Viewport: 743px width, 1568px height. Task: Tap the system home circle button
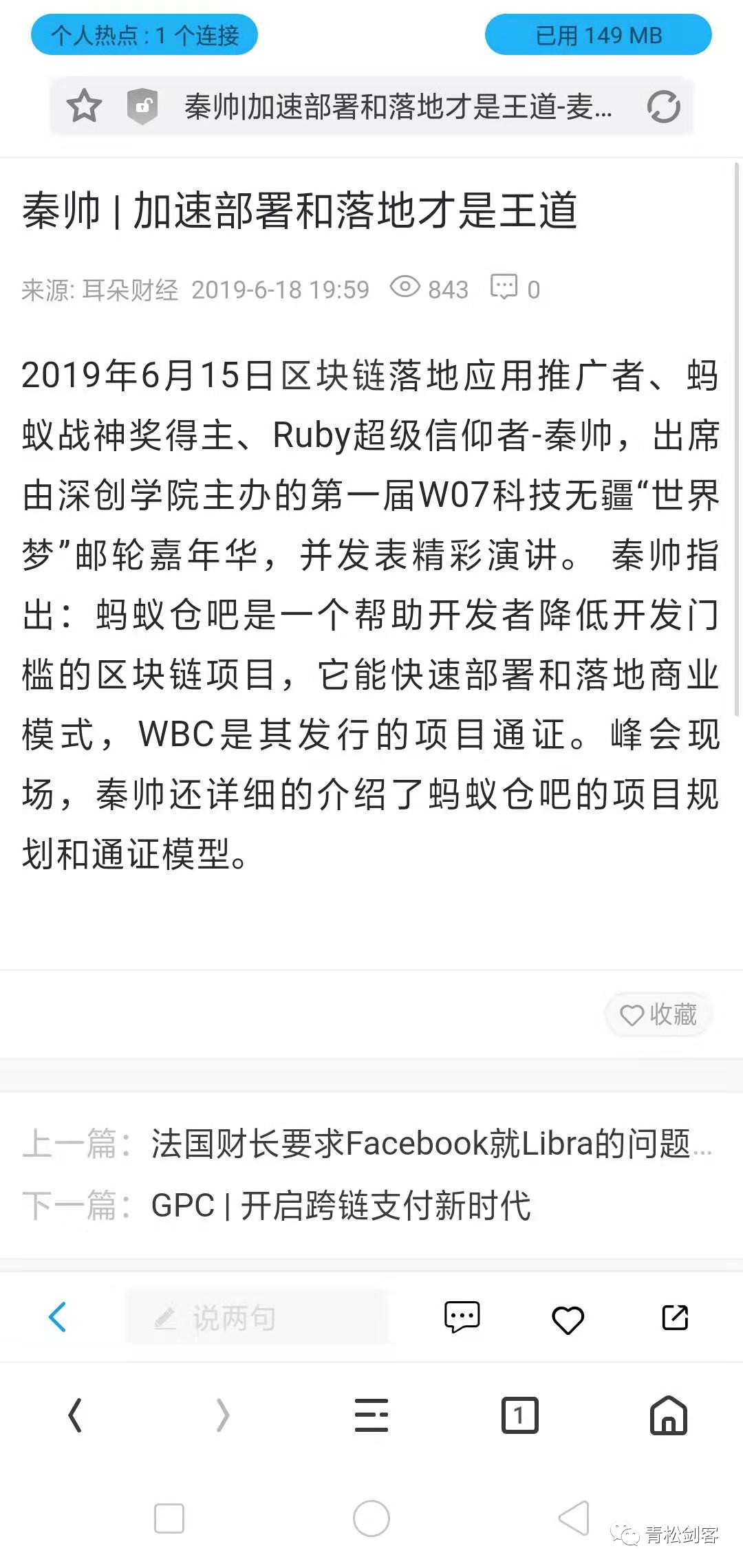tap(371, 1518)
